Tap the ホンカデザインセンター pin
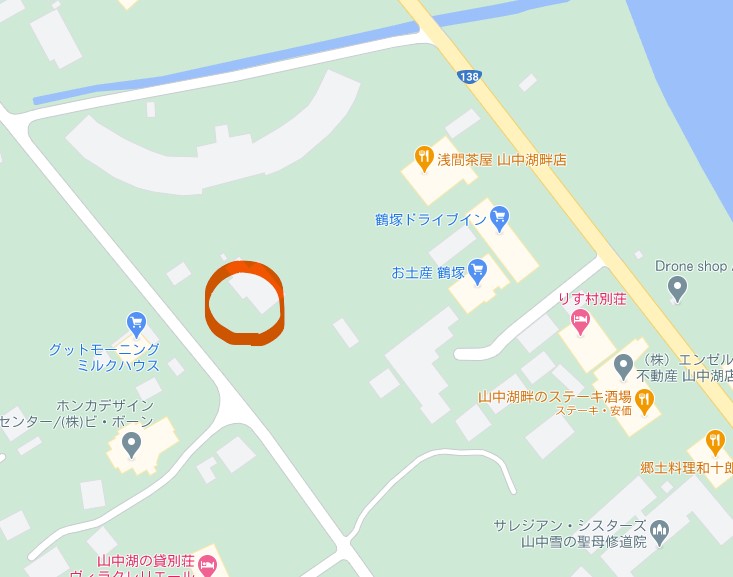Viewport: 733px width, 577px height. [x=131, y=444]
